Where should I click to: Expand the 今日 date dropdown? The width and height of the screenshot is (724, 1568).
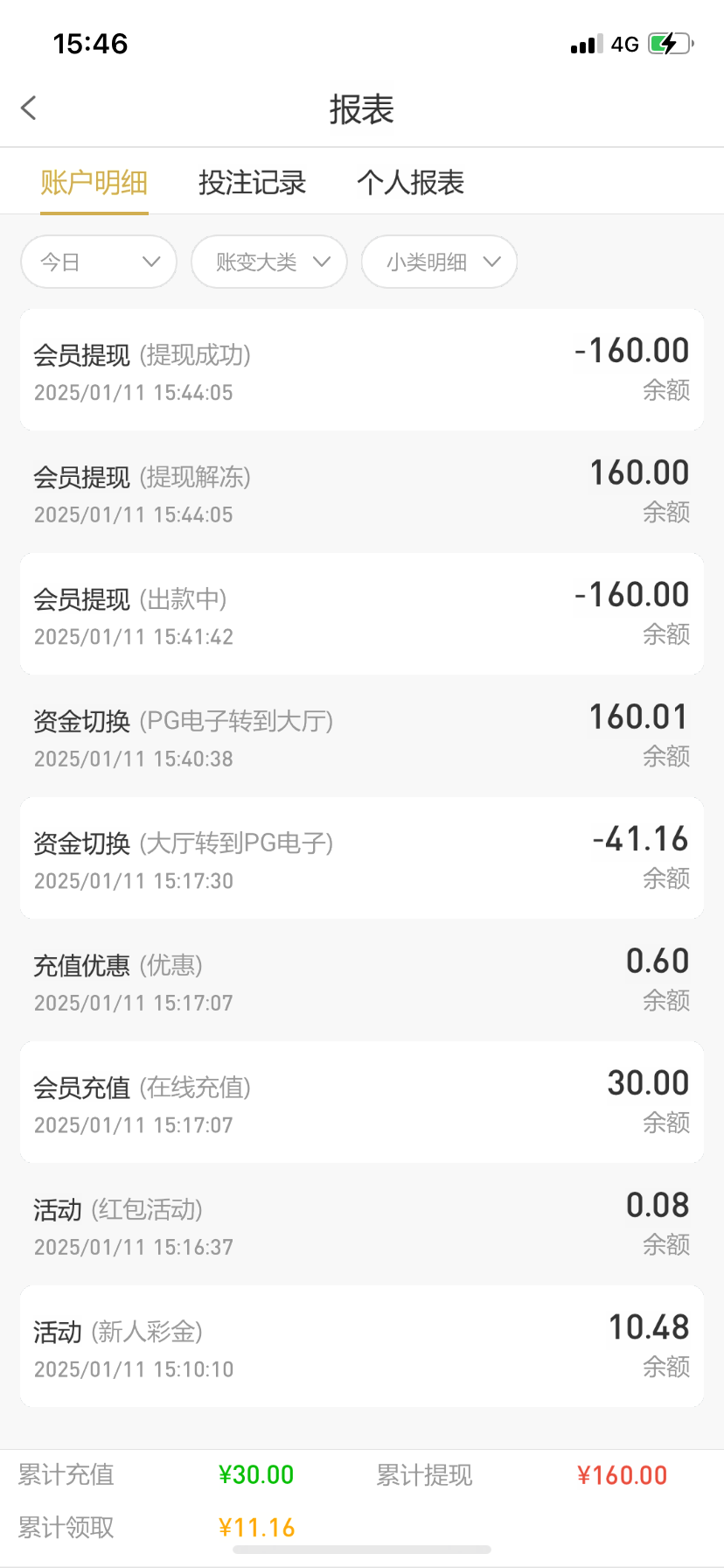pyautogui.click(x=99, y=262)
